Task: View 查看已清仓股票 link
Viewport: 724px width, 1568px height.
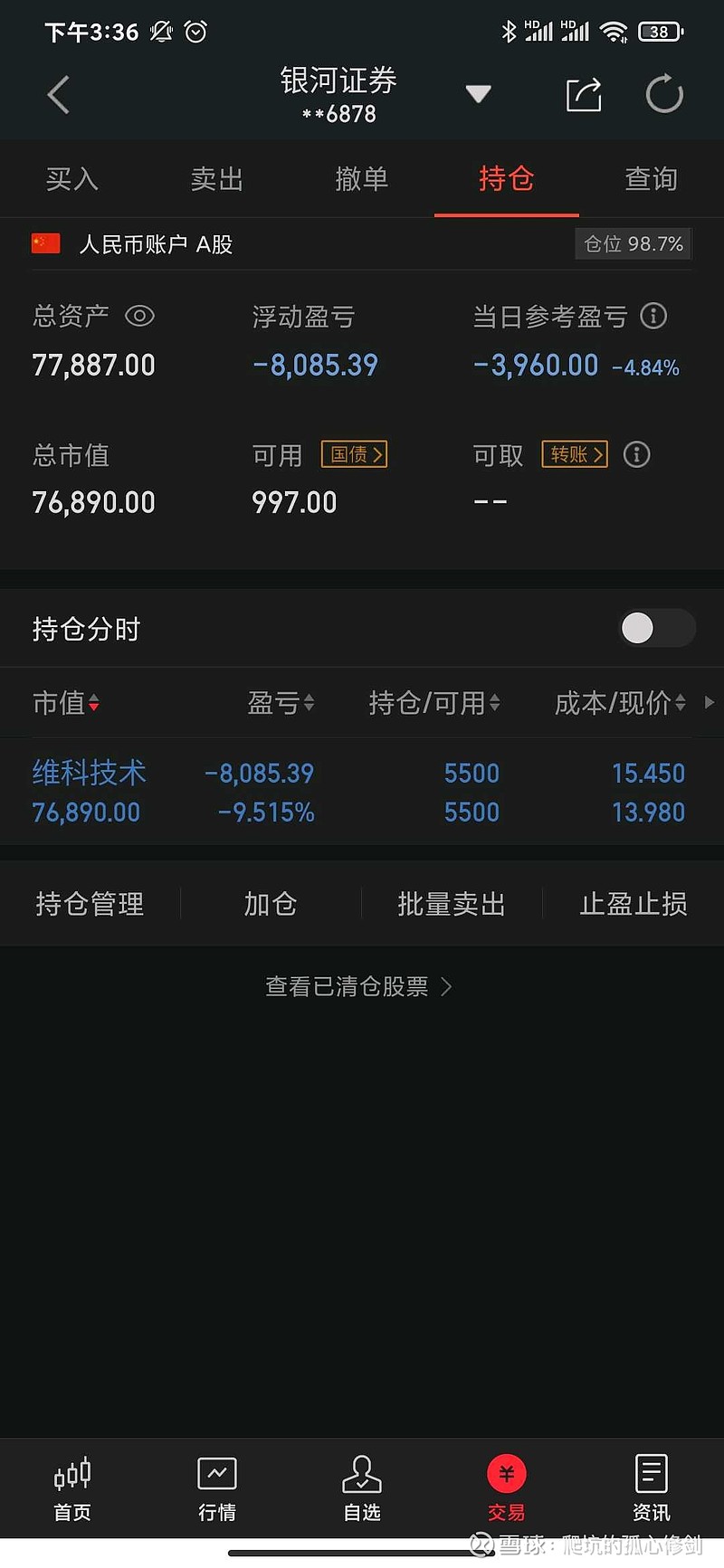Action: [x=358, y=986]
